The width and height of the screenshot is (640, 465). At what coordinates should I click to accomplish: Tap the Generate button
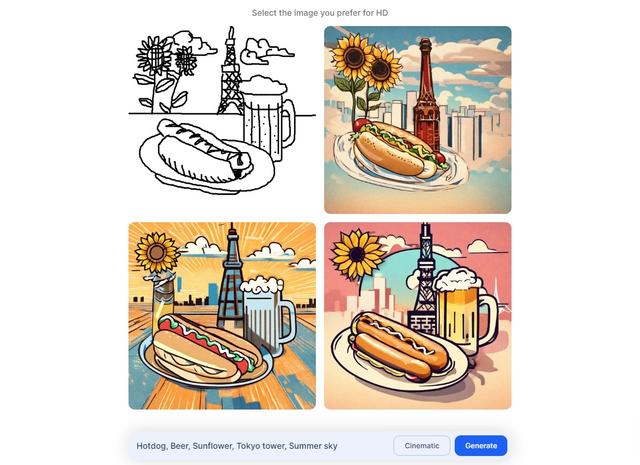point(481,446)
